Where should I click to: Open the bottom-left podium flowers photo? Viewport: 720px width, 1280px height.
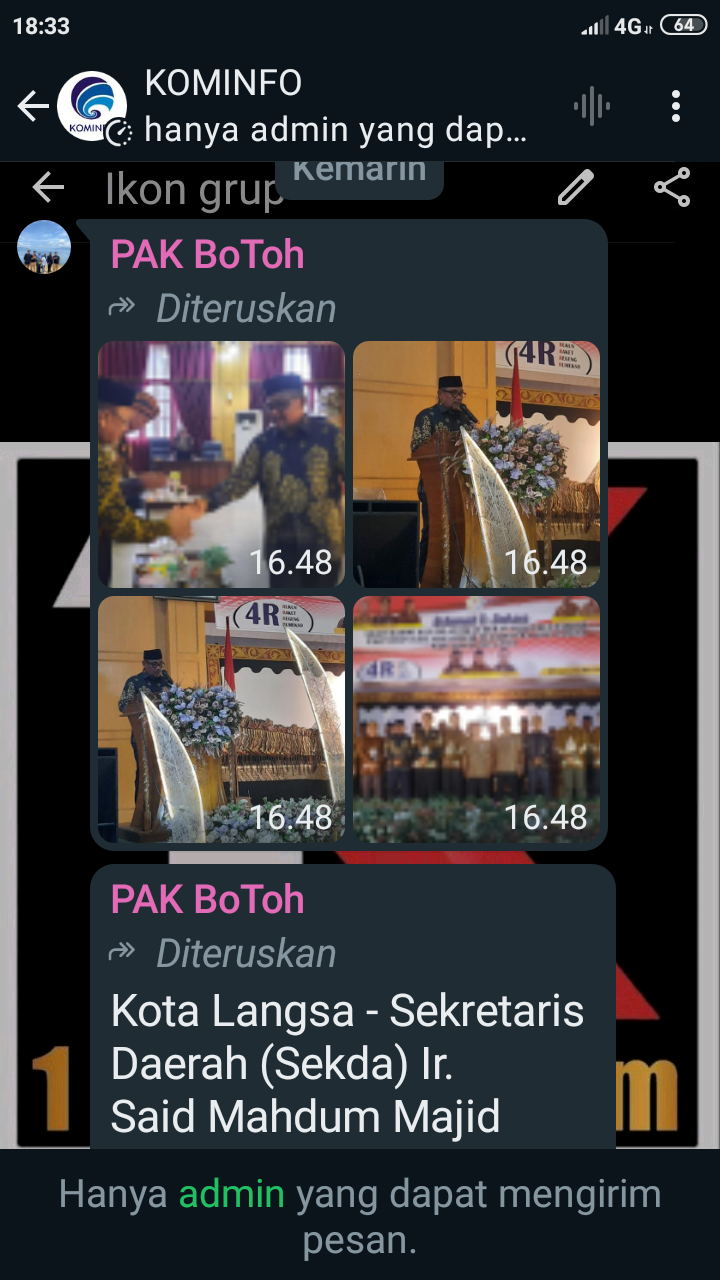(221, 719)
